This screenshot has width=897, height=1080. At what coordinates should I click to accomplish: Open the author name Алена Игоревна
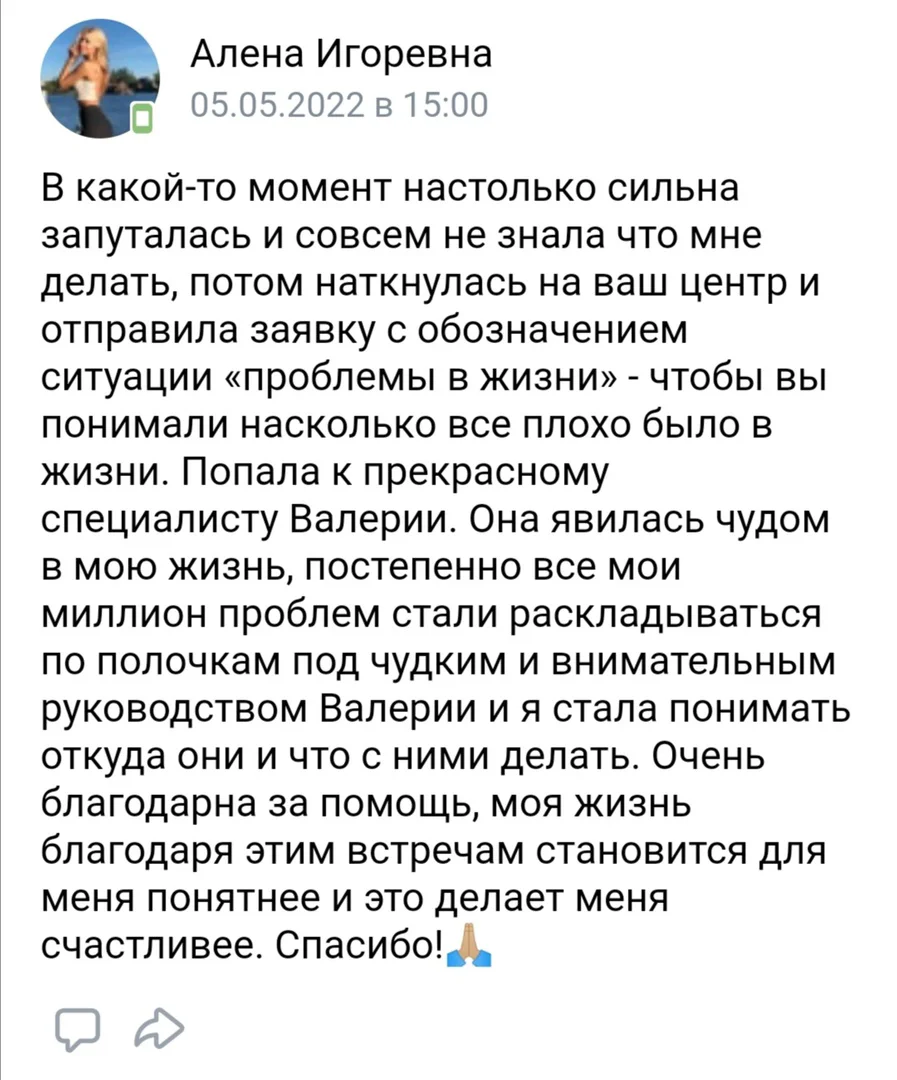pos(340,54)
